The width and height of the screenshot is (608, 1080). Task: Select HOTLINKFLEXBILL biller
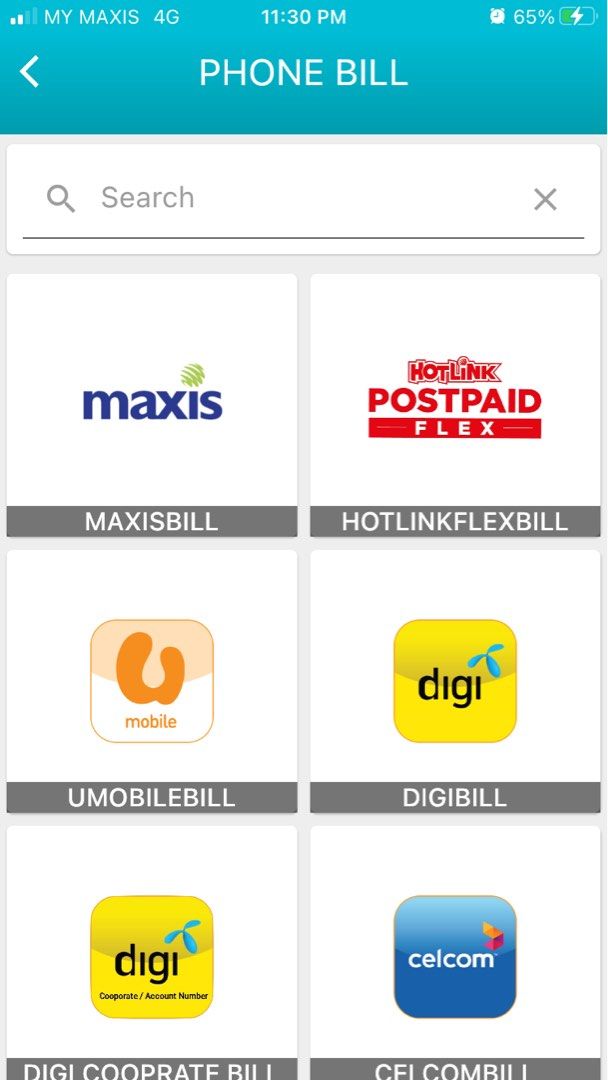click(x=455, y=405)
